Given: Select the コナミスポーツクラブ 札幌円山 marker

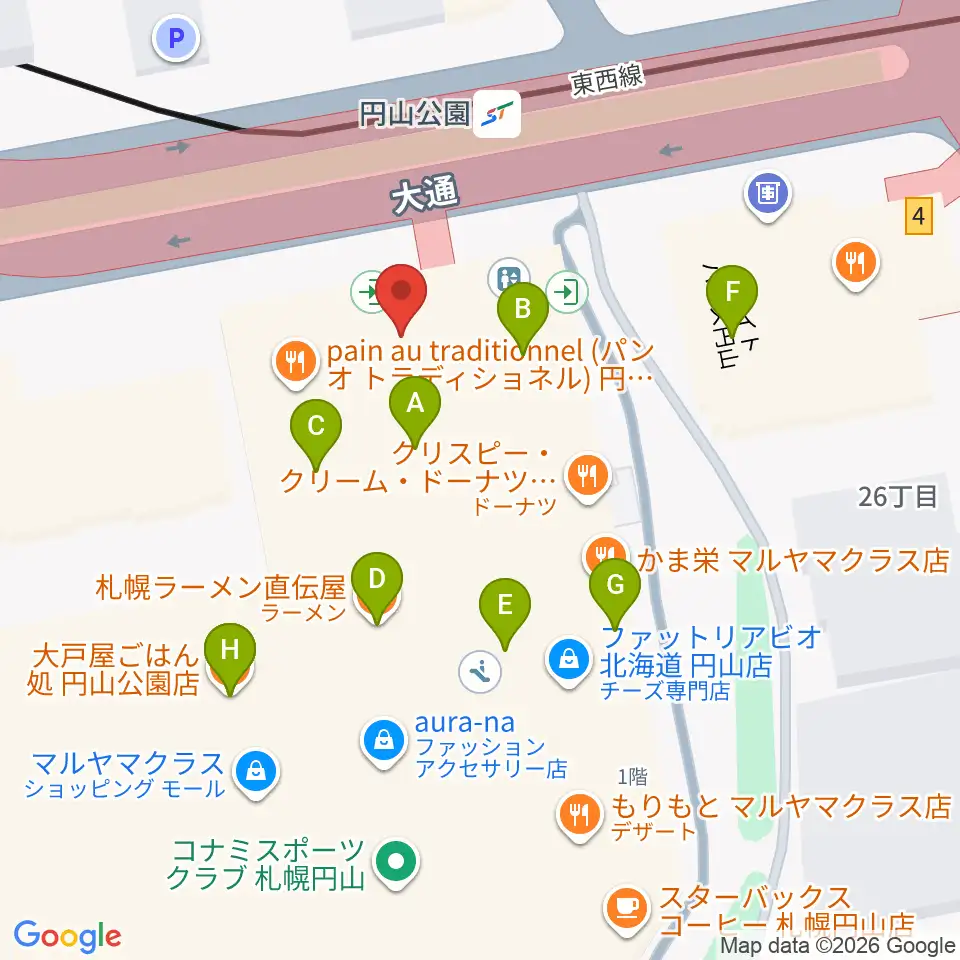Looking at the screenshot, I should pyautogui.click(x=396, y=860).
